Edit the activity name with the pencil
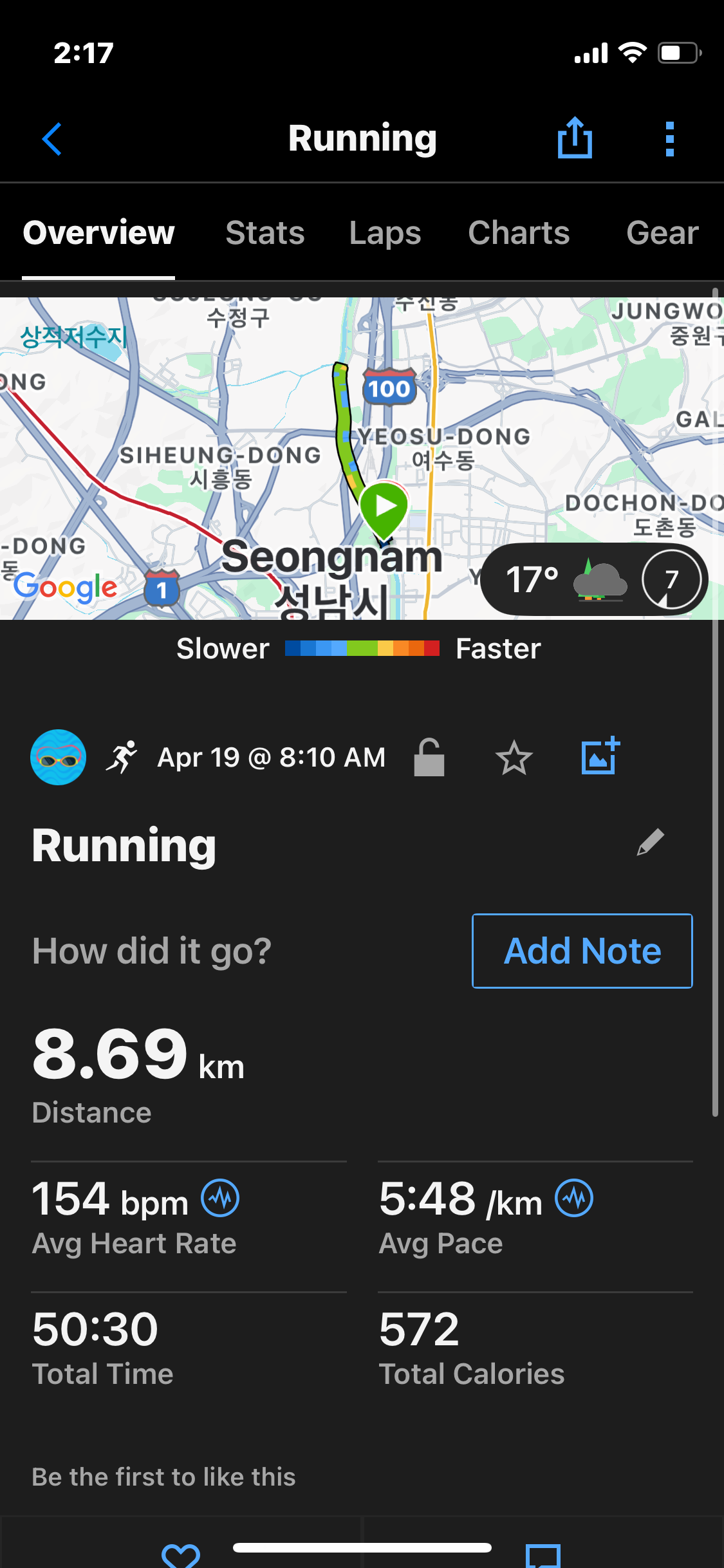This screenshot has width=724, height=1568. pos(650,842)
